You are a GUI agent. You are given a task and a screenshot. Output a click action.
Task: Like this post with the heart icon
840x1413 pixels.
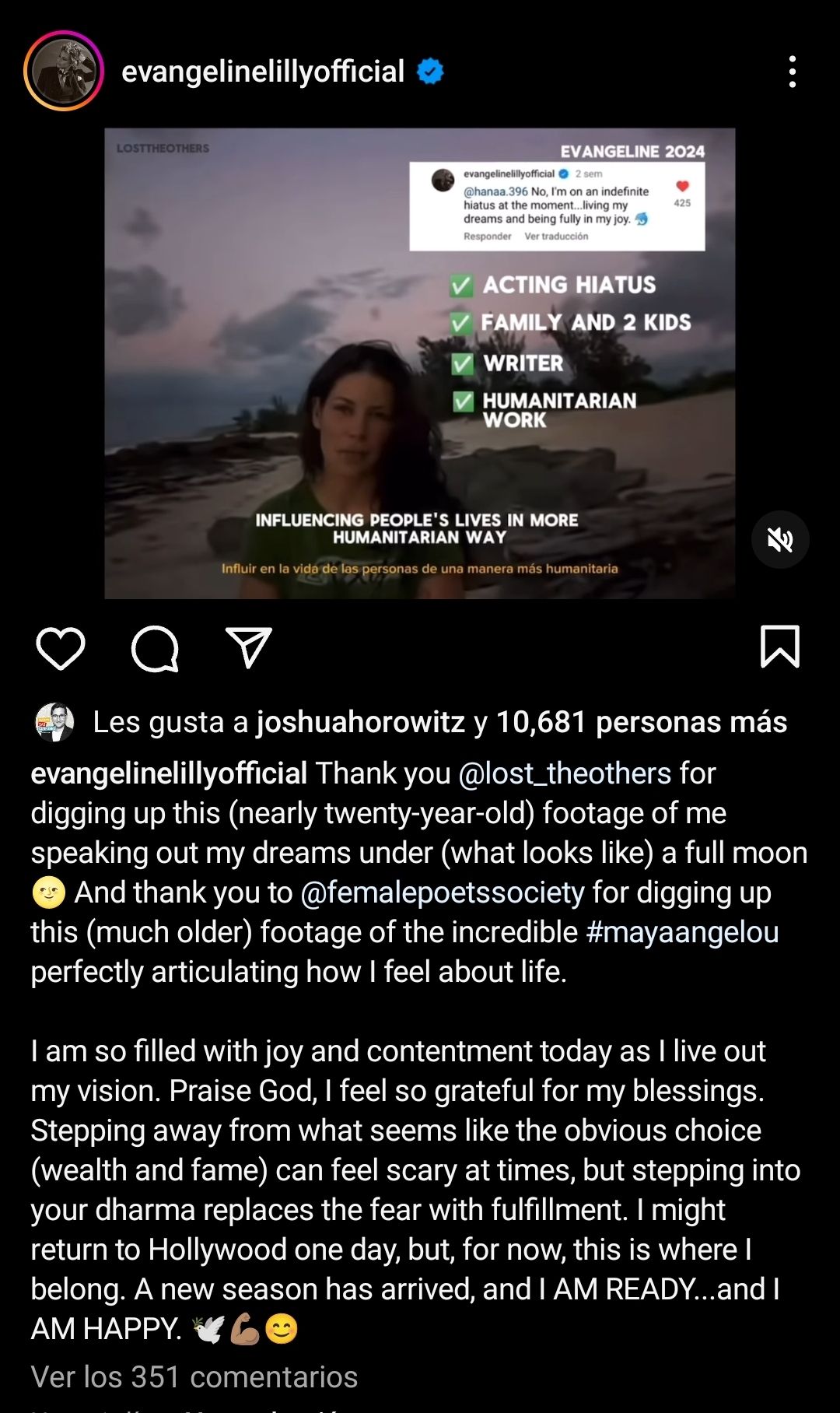61,648
